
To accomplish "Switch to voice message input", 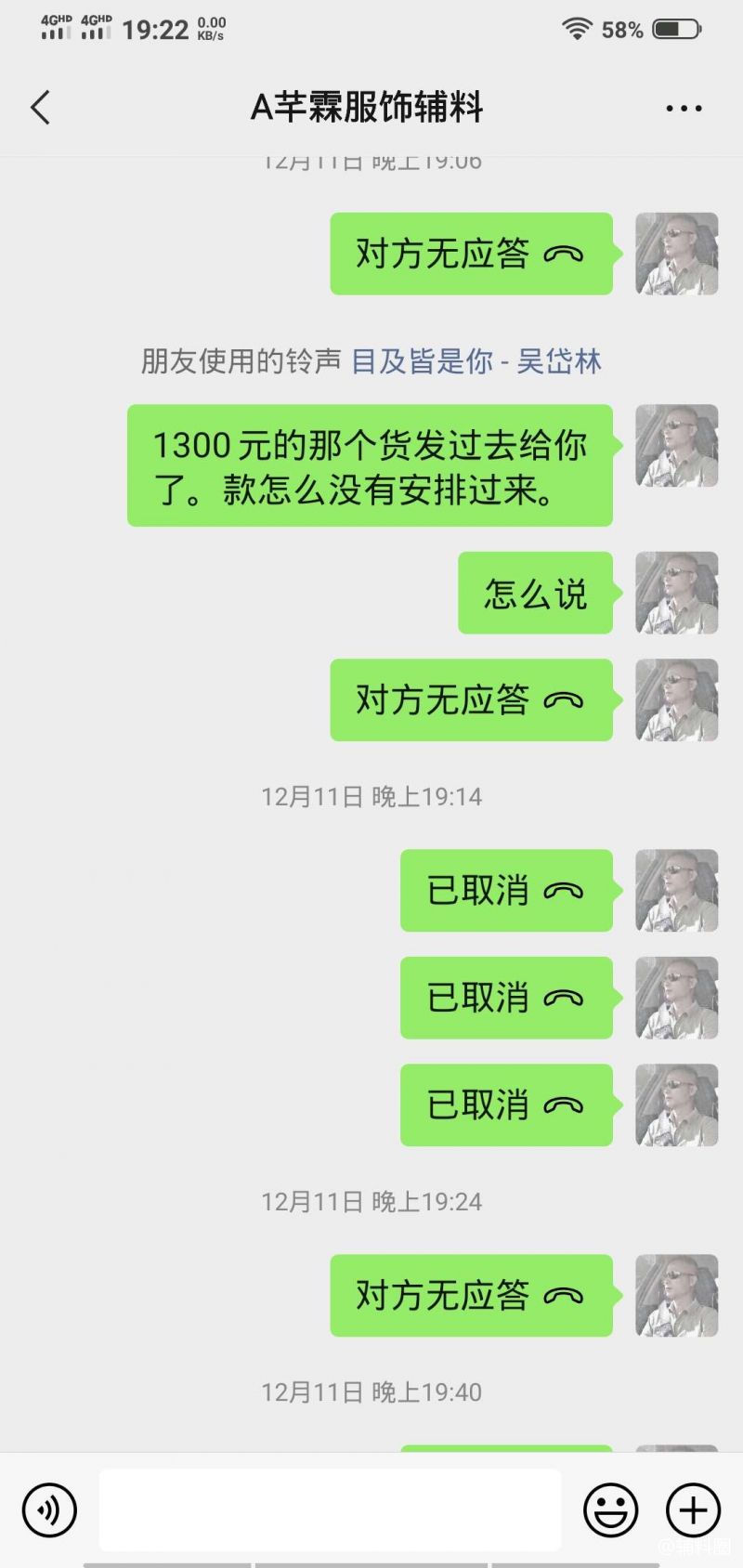I will pyautogui.click(x=49, y=1509).
